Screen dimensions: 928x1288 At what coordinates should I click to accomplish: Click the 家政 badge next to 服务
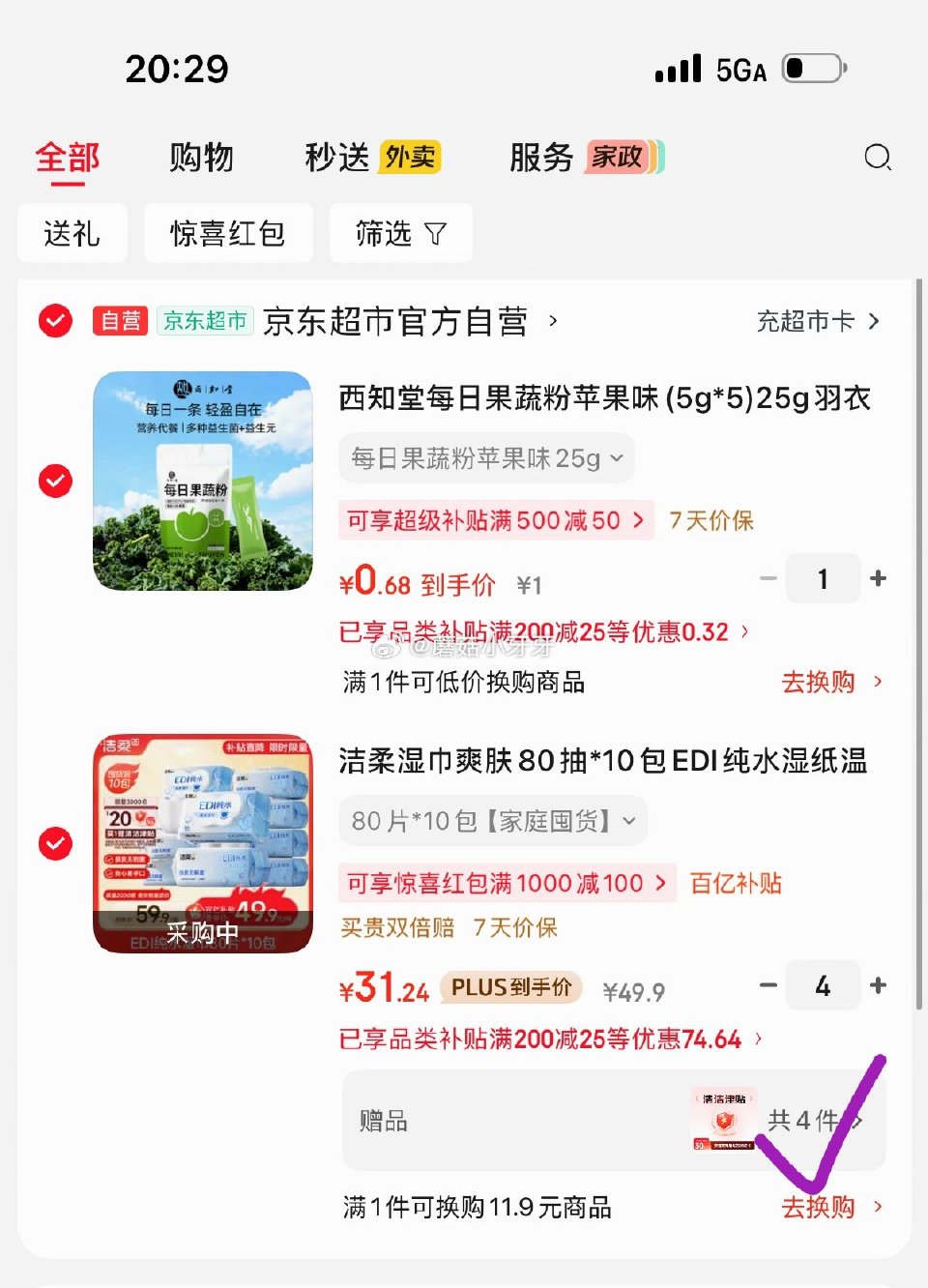(620, 157)
